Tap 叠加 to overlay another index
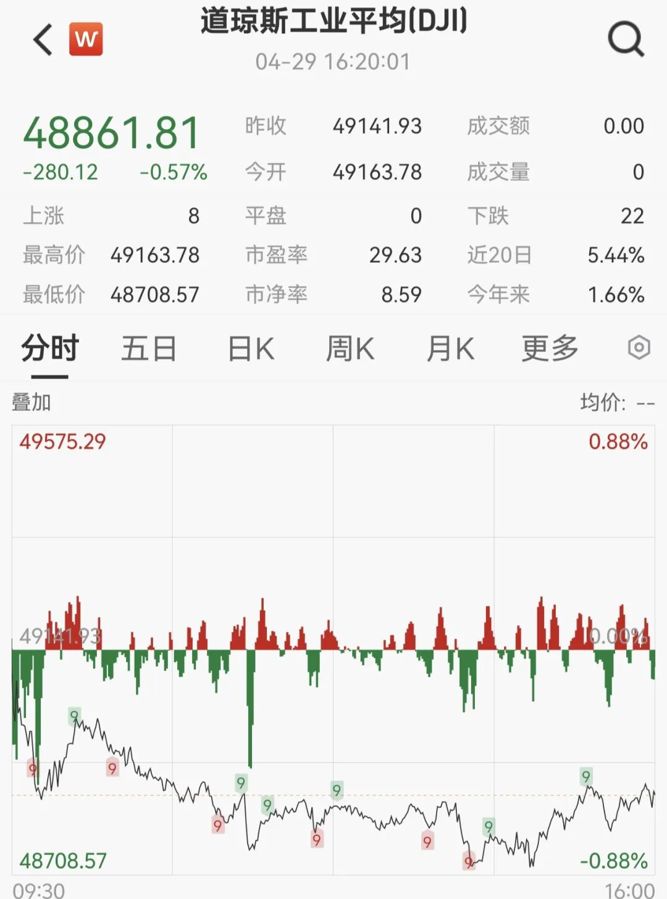This screenshot has height=899, width=667. click(x=31, y=403)
